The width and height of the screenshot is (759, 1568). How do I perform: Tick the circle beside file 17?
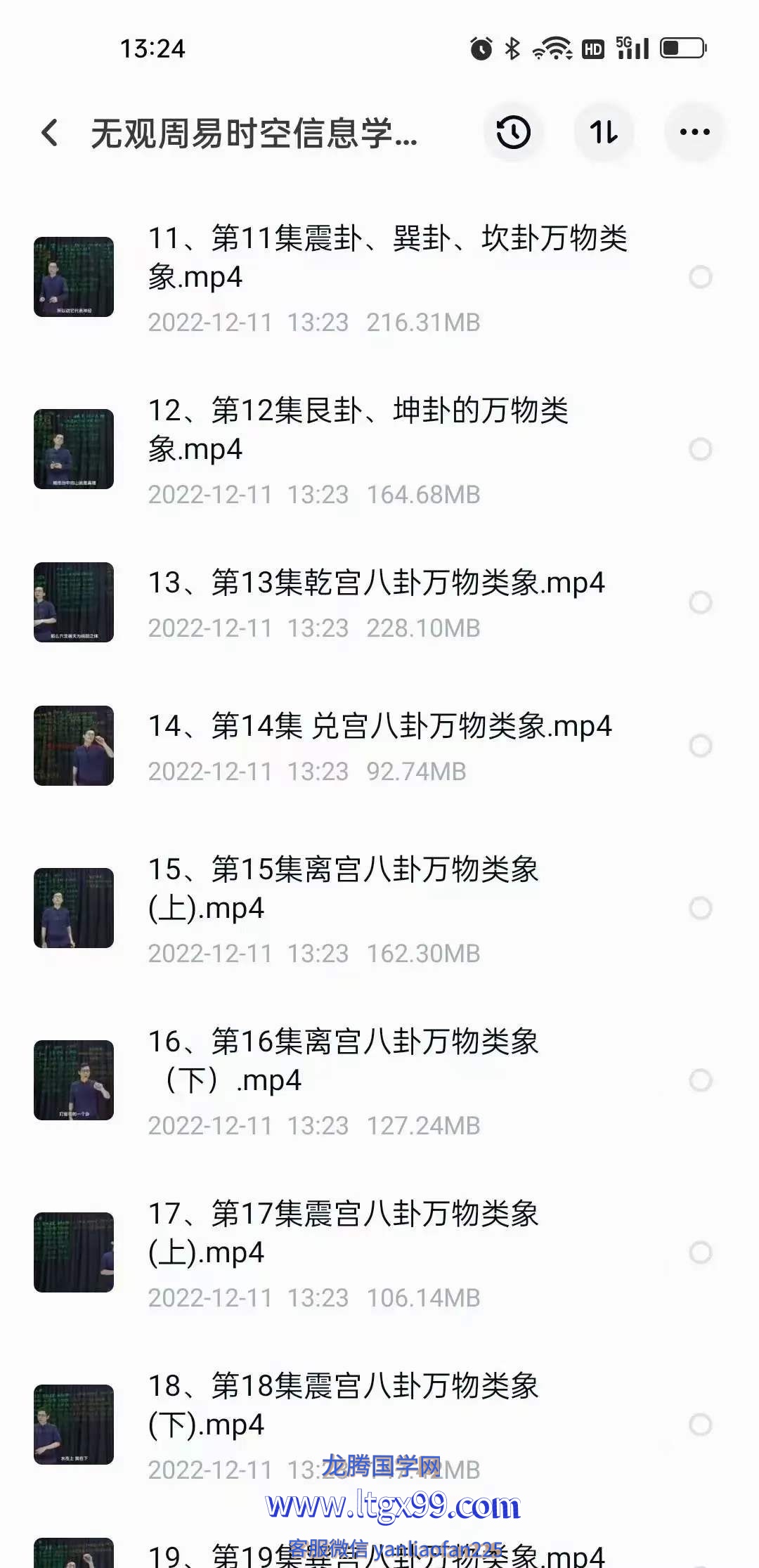tap(701, 1252)
